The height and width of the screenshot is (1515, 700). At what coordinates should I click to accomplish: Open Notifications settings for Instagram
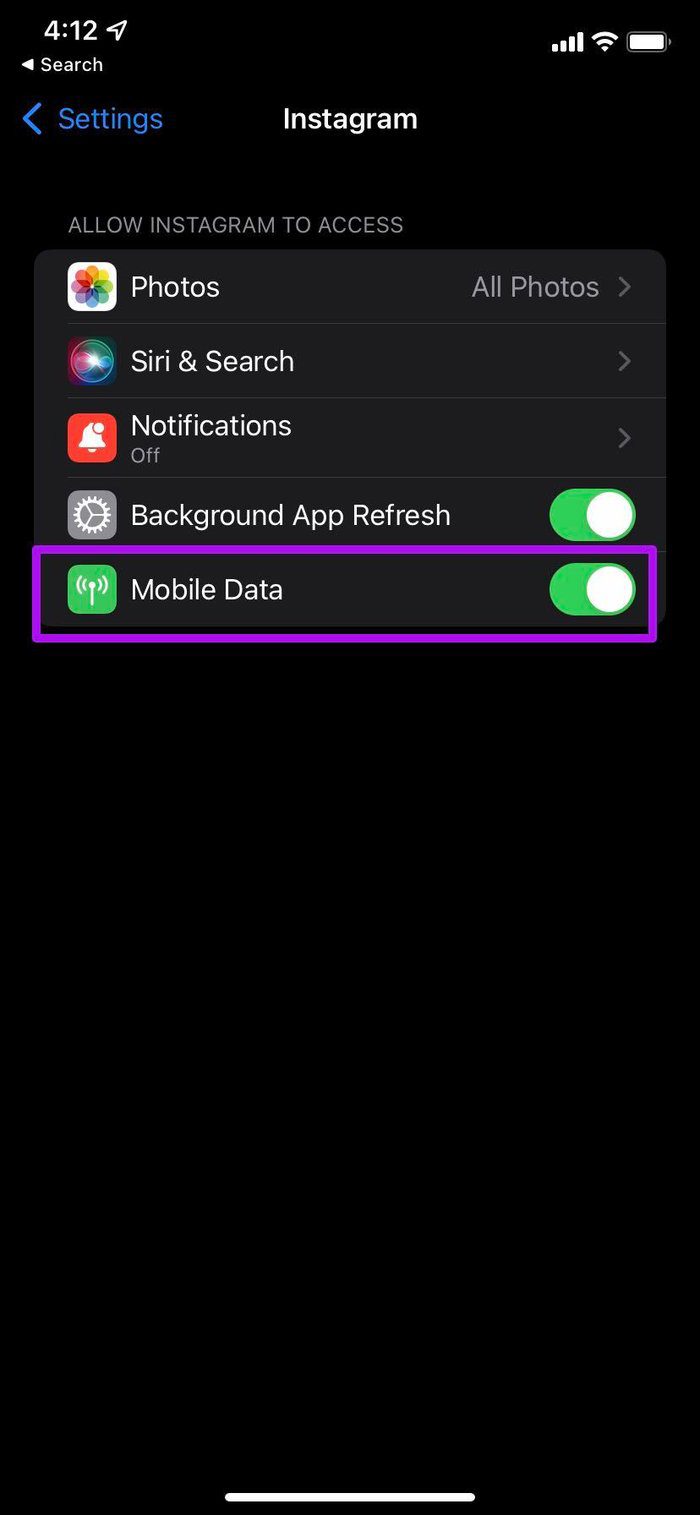[350, 437]
